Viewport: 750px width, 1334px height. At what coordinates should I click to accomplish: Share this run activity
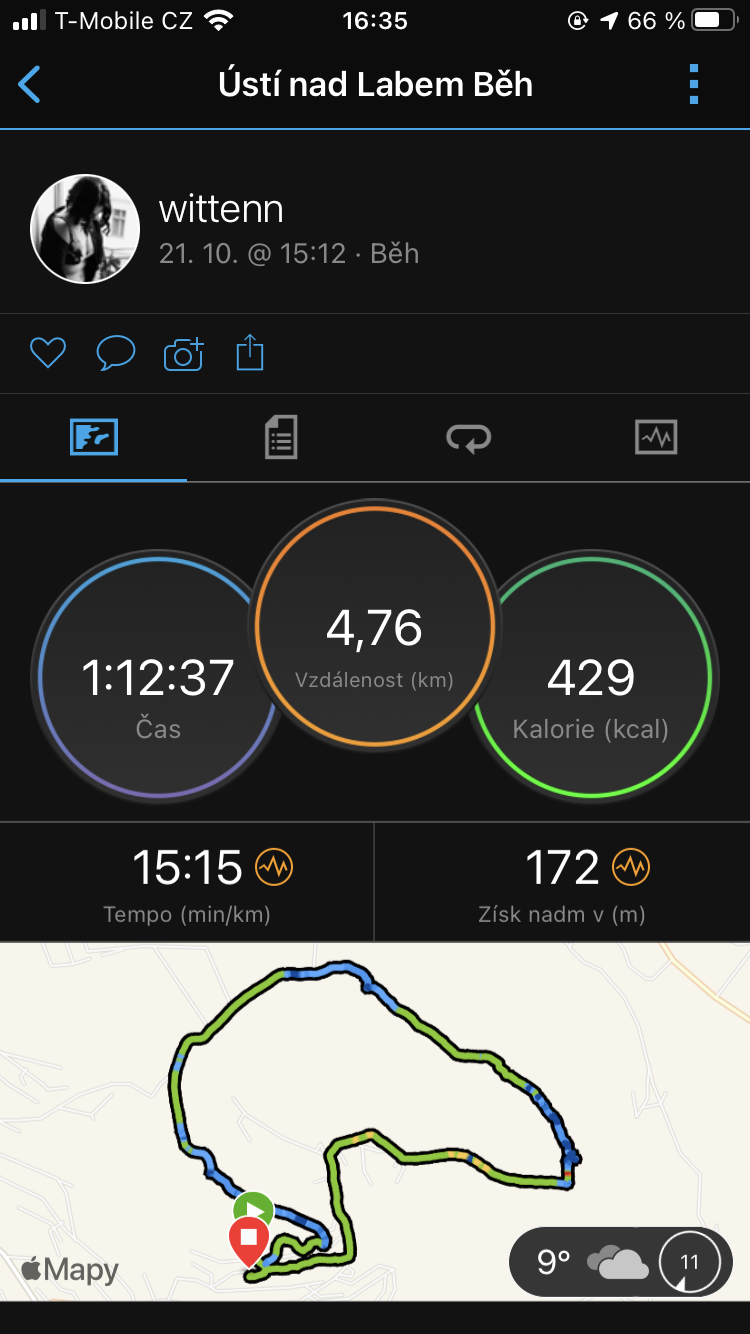click(250, 353)
